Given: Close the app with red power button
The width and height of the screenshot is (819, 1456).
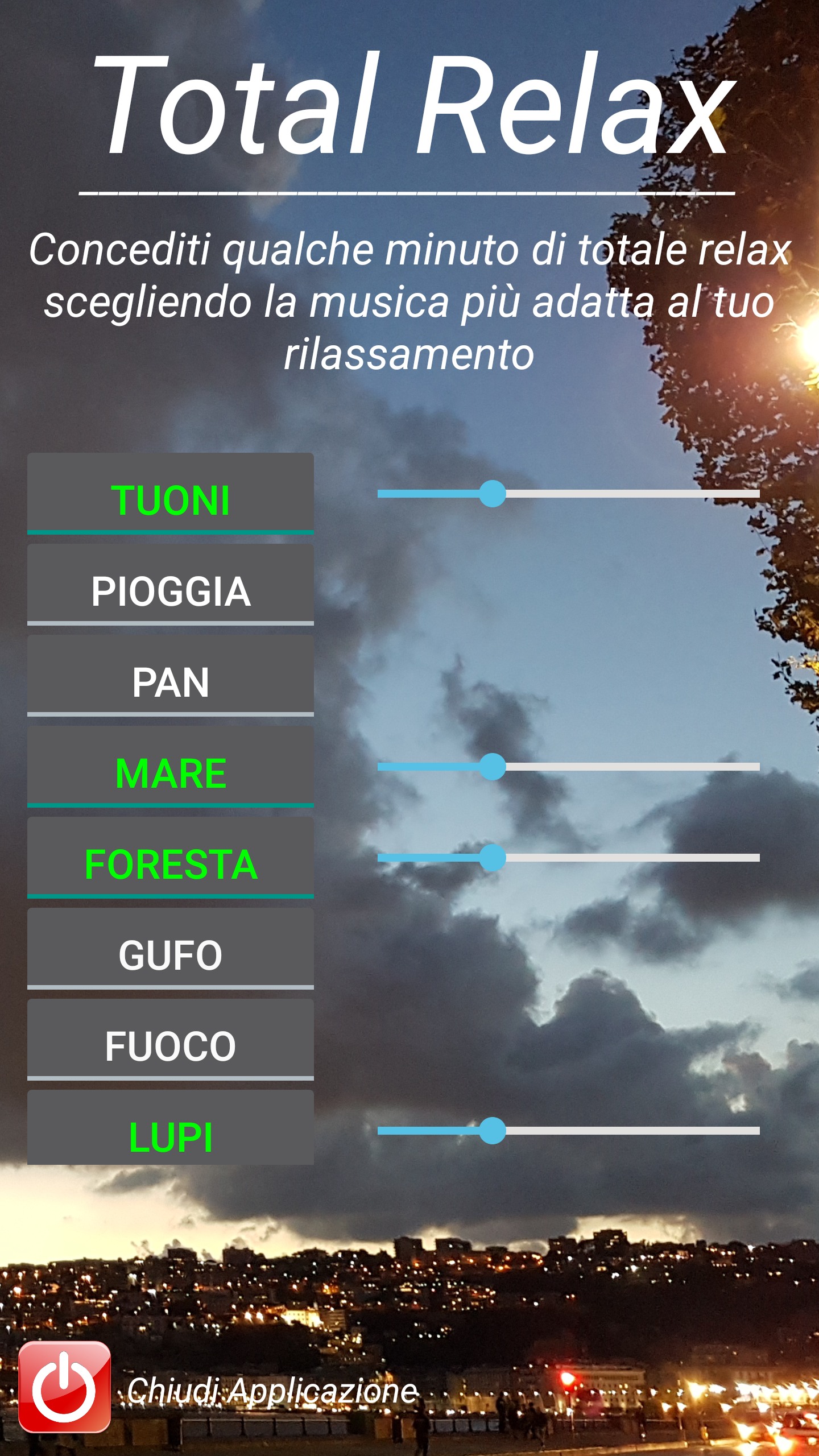Looking at the screenshot, I should pyautogui.click(x=64, y=1387).
